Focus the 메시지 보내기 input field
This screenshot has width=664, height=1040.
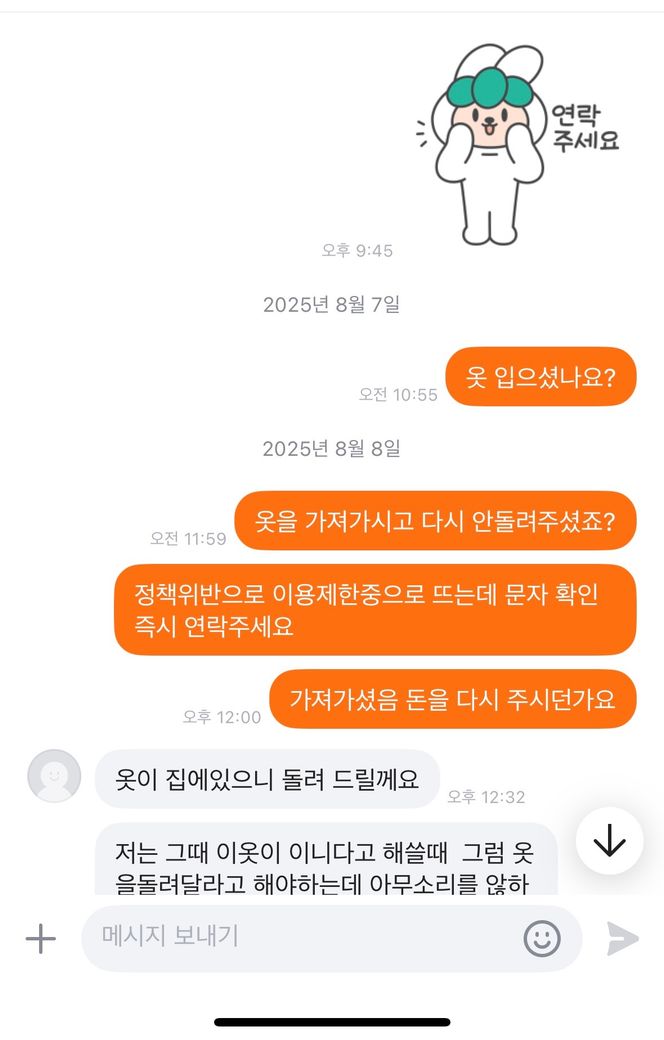300,937
